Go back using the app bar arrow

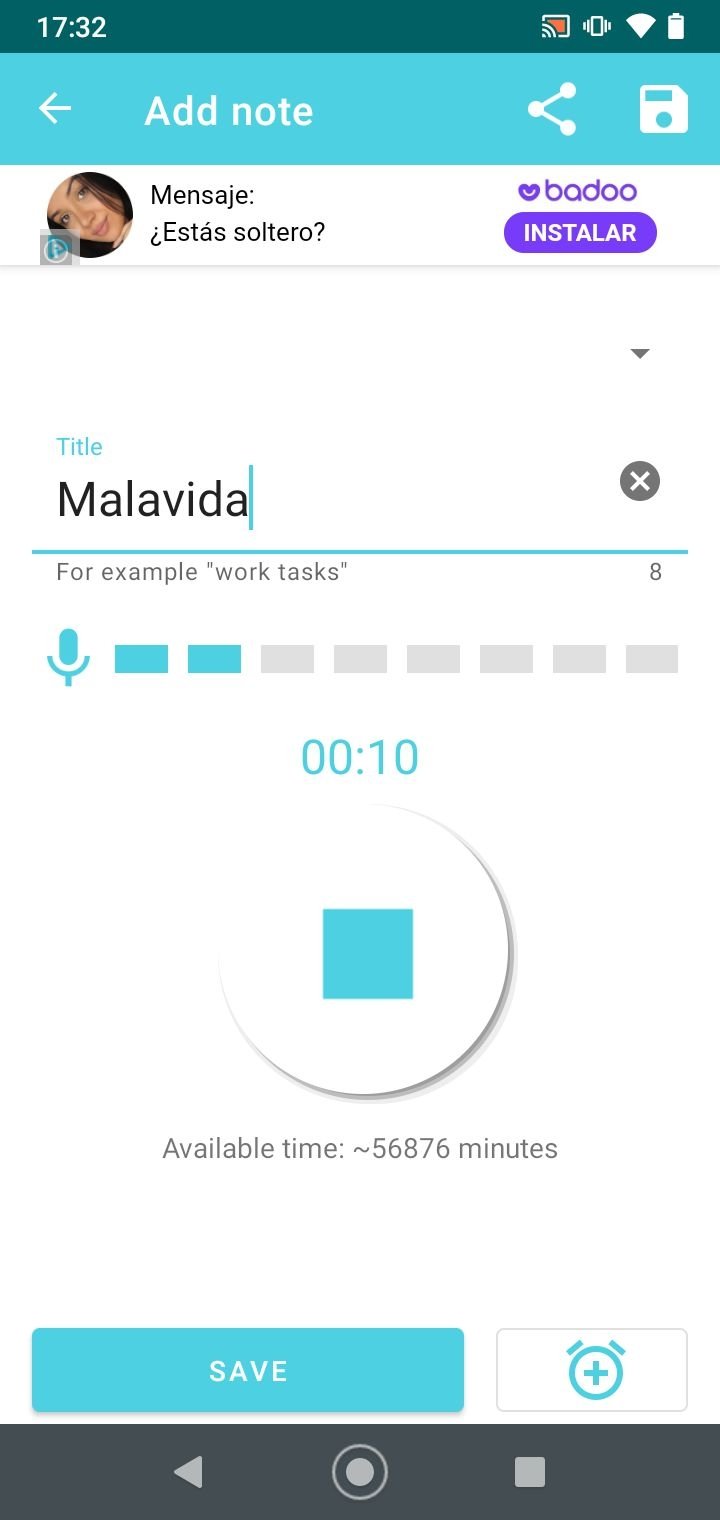tap(55, 109)
